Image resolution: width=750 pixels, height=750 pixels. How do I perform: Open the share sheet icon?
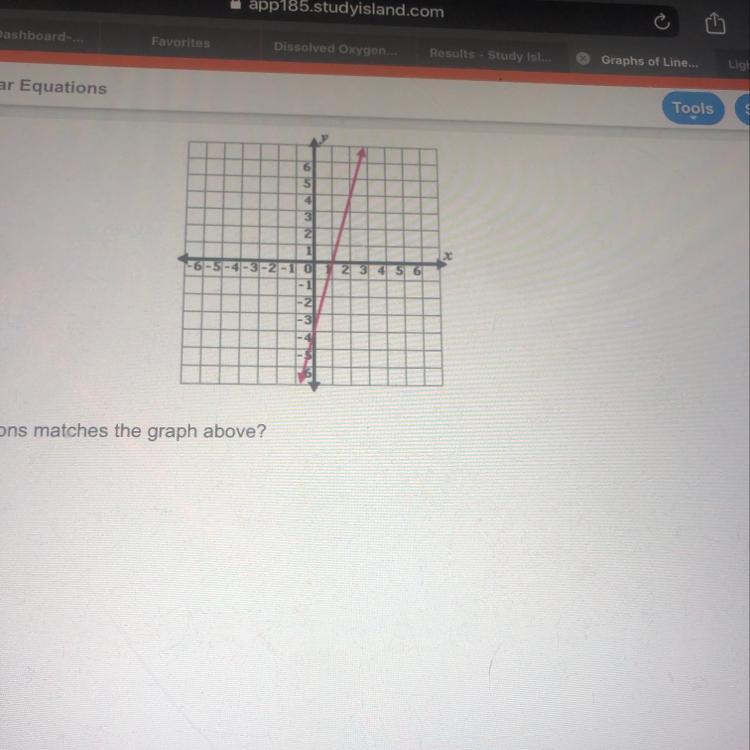[x=714, y=21]
